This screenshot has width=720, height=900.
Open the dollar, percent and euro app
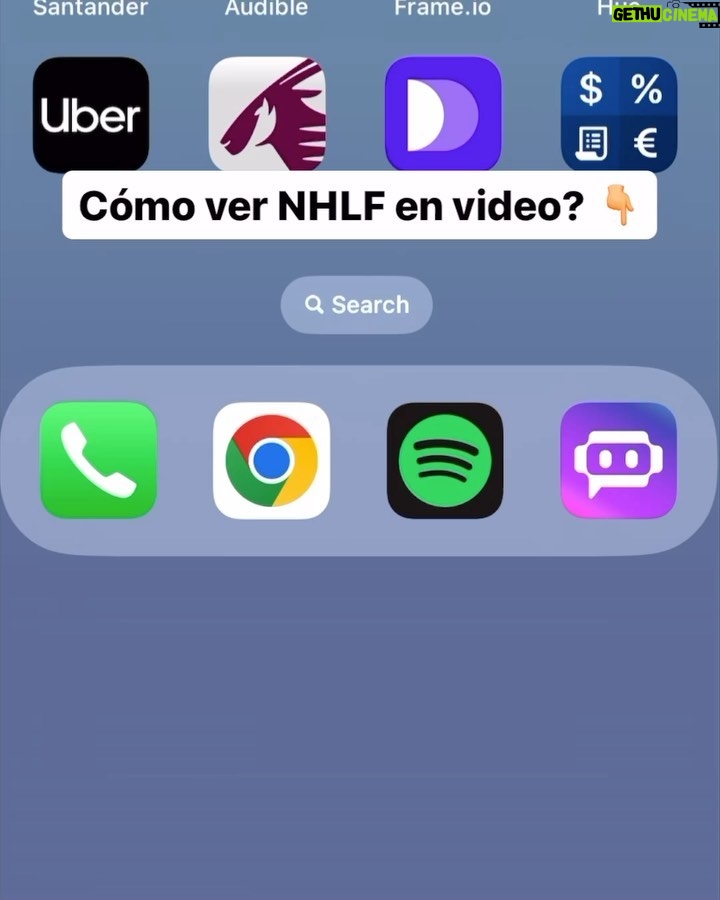coord(619,114)
